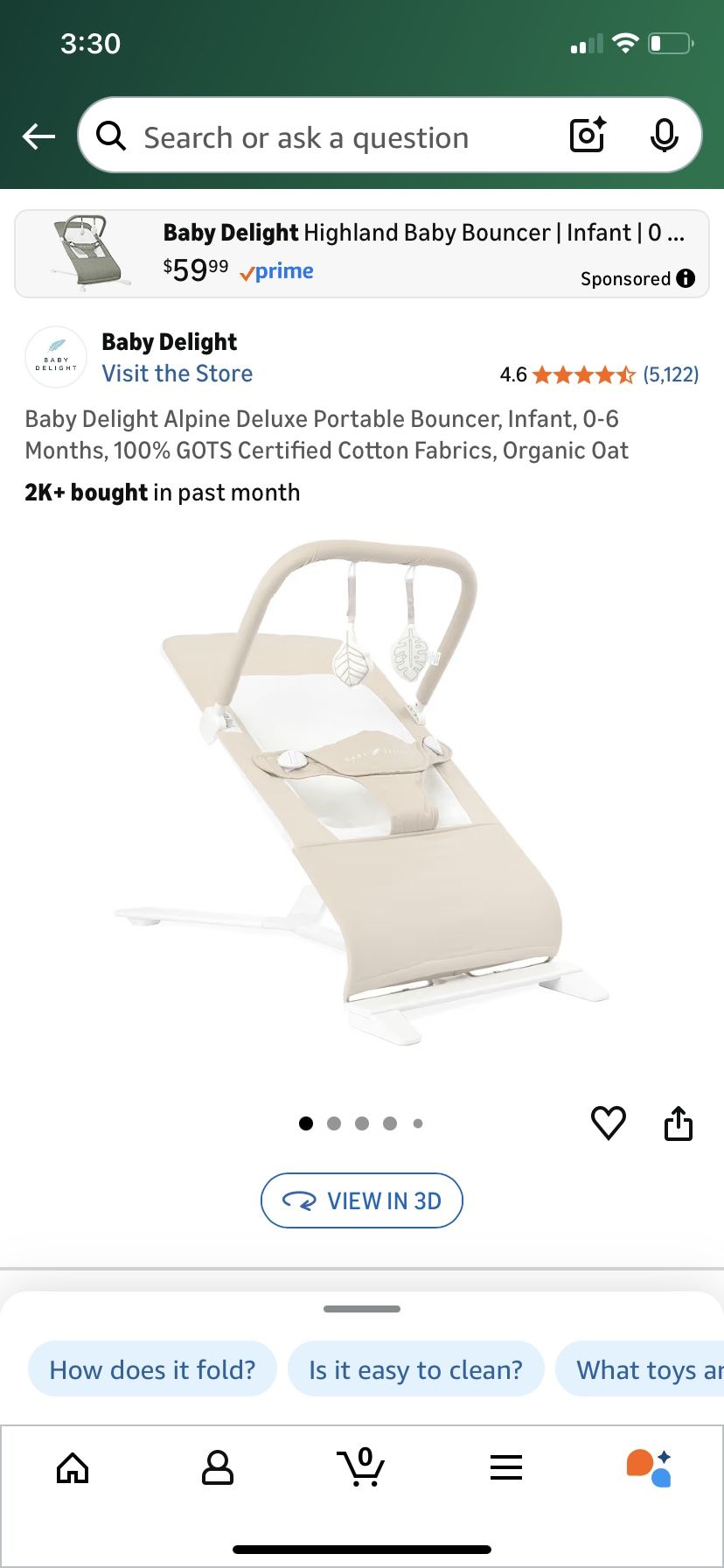Screen dimensions: 724x1568
Task: Go to the Amazon home screen
Action: click(73, 1468)
